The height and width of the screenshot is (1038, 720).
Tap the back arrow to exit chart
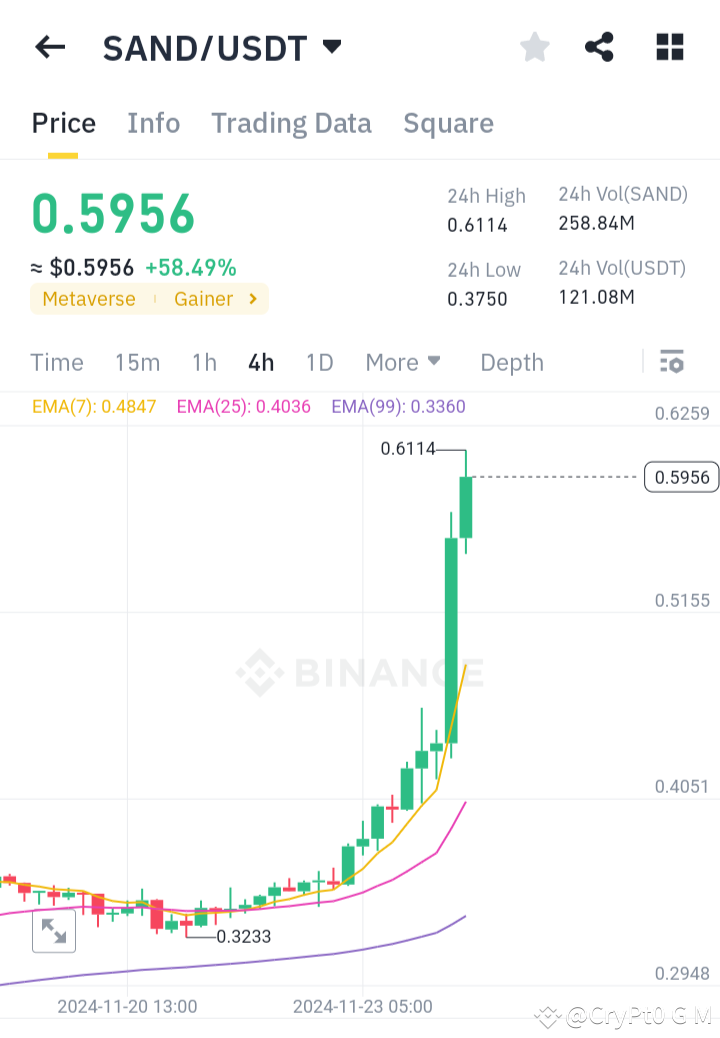point(50,47)
